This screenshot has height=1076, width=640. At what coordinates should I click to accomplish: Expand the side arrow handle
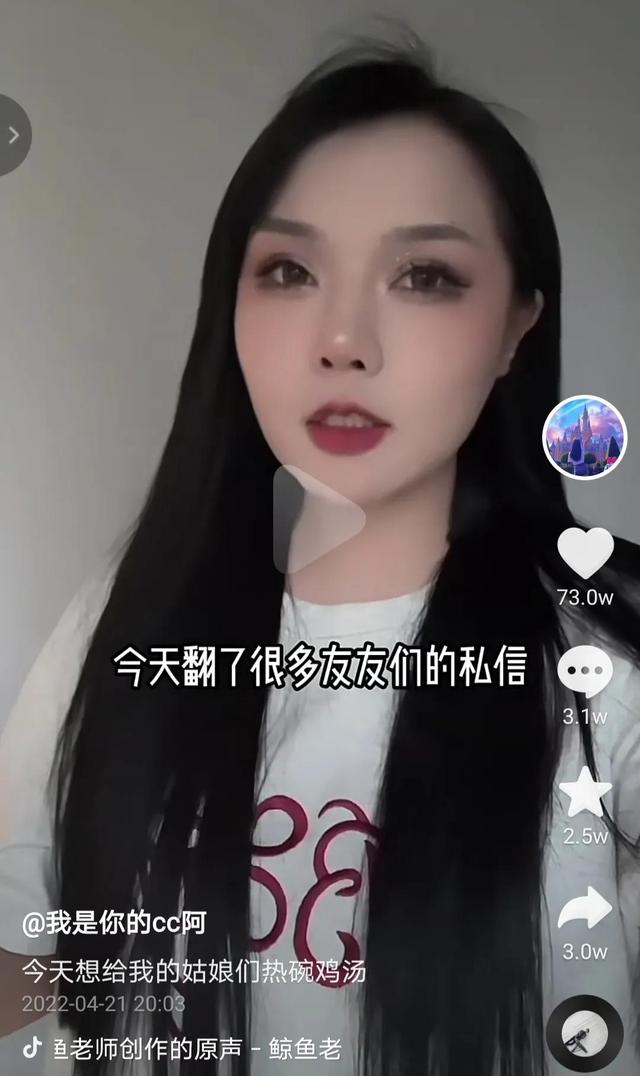tap(13, 135)
